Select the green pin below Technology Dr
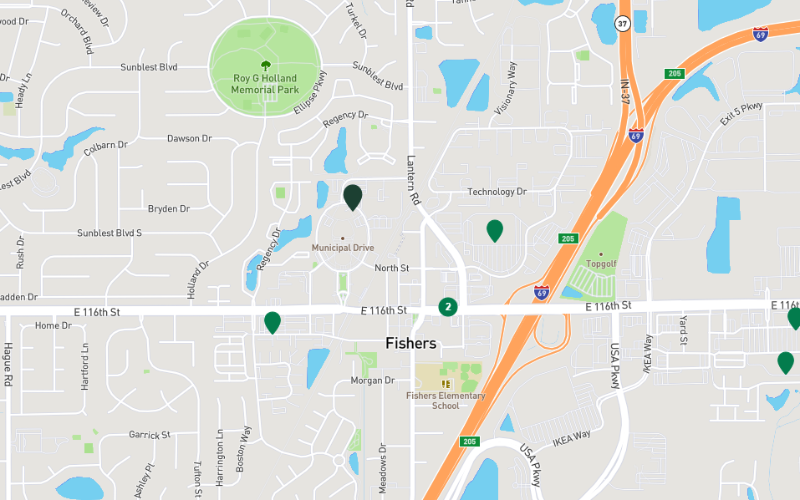 click(x=494, y=230)
